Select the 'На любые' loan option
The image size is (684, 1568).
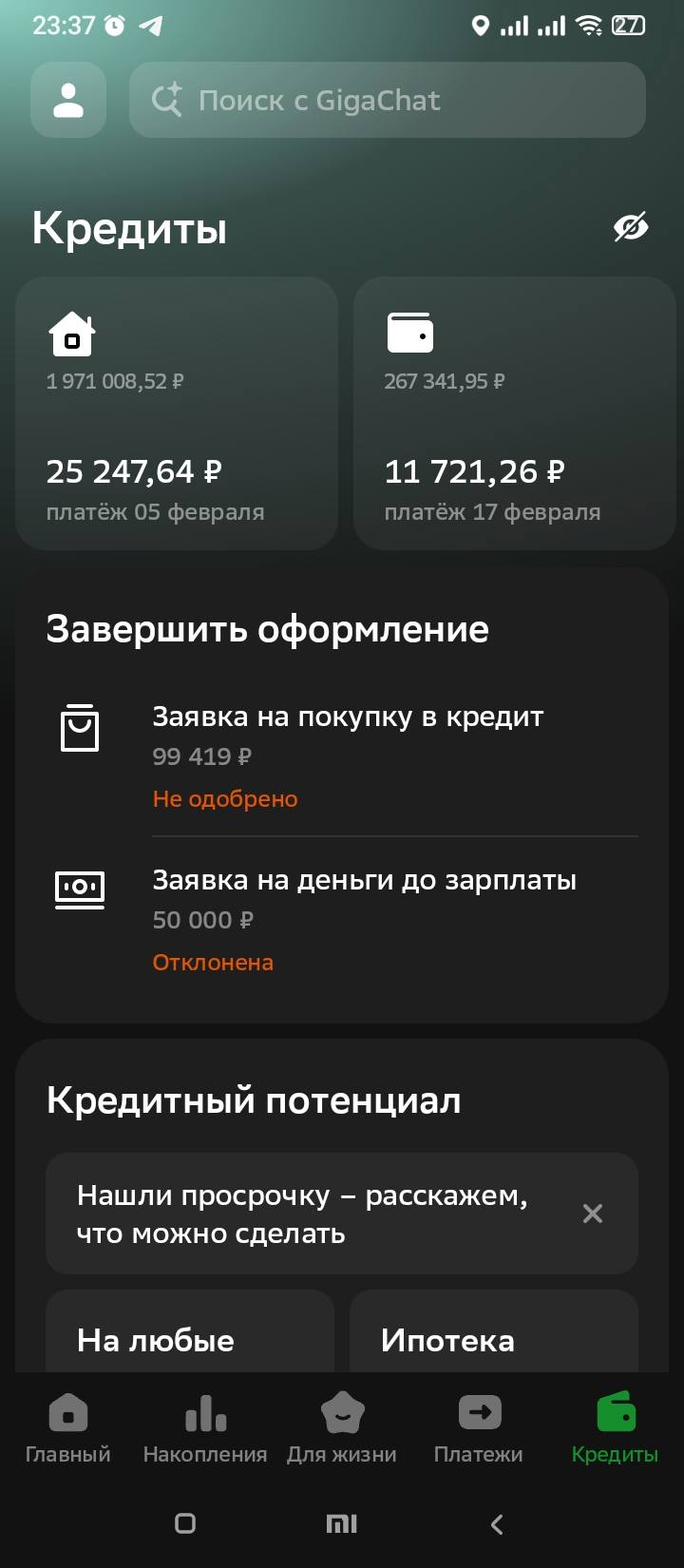(x=189, y=1340)
